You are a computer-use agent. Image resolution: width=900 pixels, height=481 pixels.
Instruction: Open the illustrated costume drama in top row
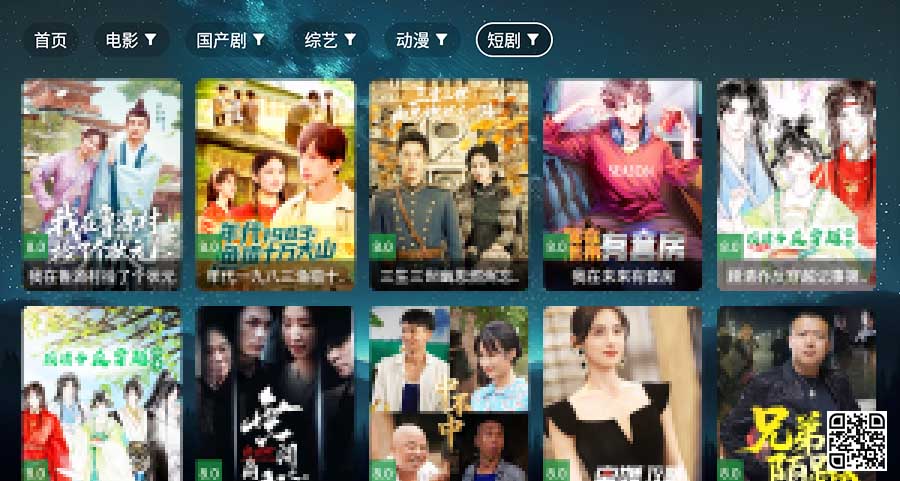[796, 183]
